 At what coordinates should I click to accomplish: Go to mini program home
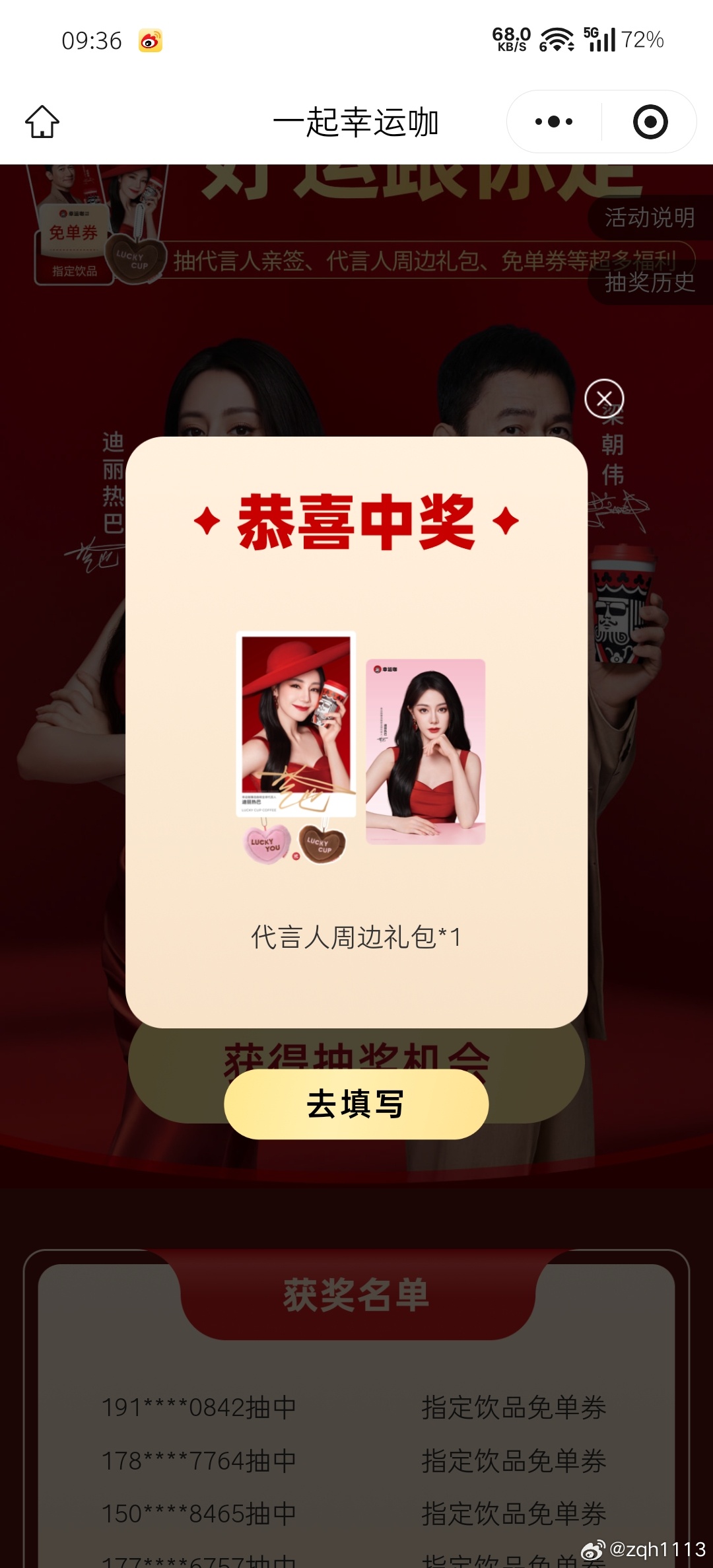42,122
